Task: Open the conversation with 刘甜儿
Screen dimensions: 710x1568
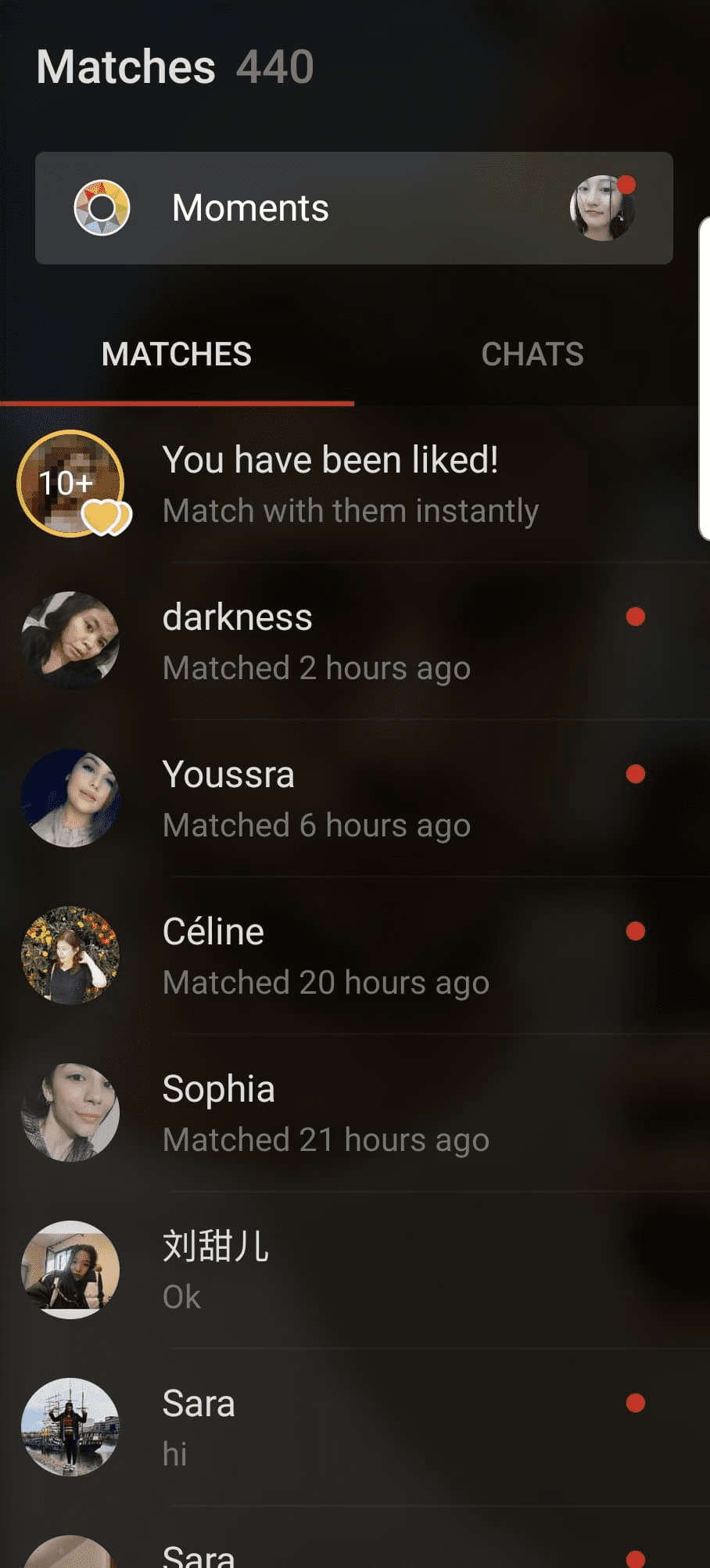Action: 352,1271
